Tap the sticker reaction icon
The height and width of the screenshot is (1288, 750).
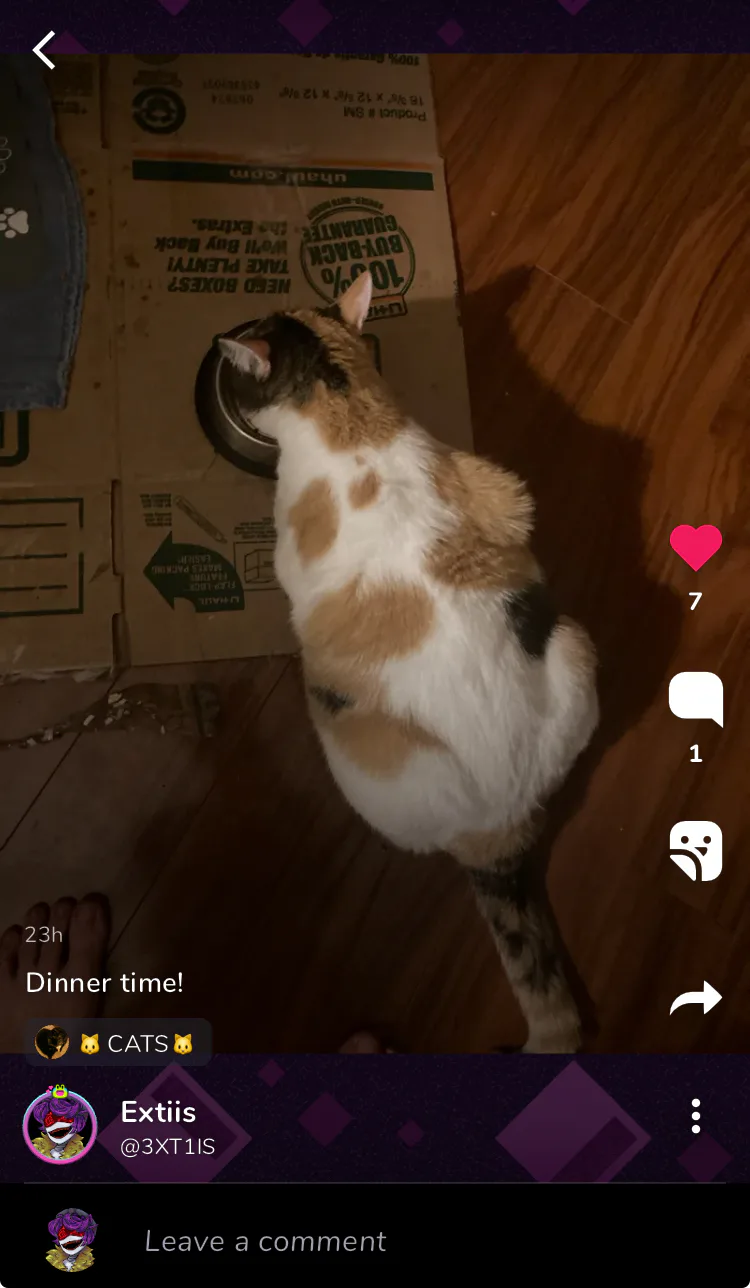696,851
